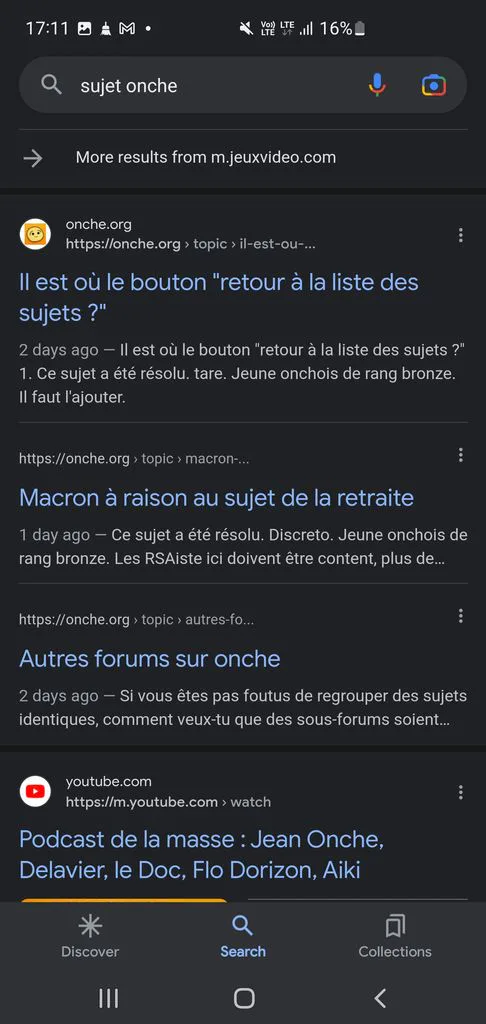Open More results from m.jeuxvideo.com
Screen dimensions: 486x1024
(242, 157)
